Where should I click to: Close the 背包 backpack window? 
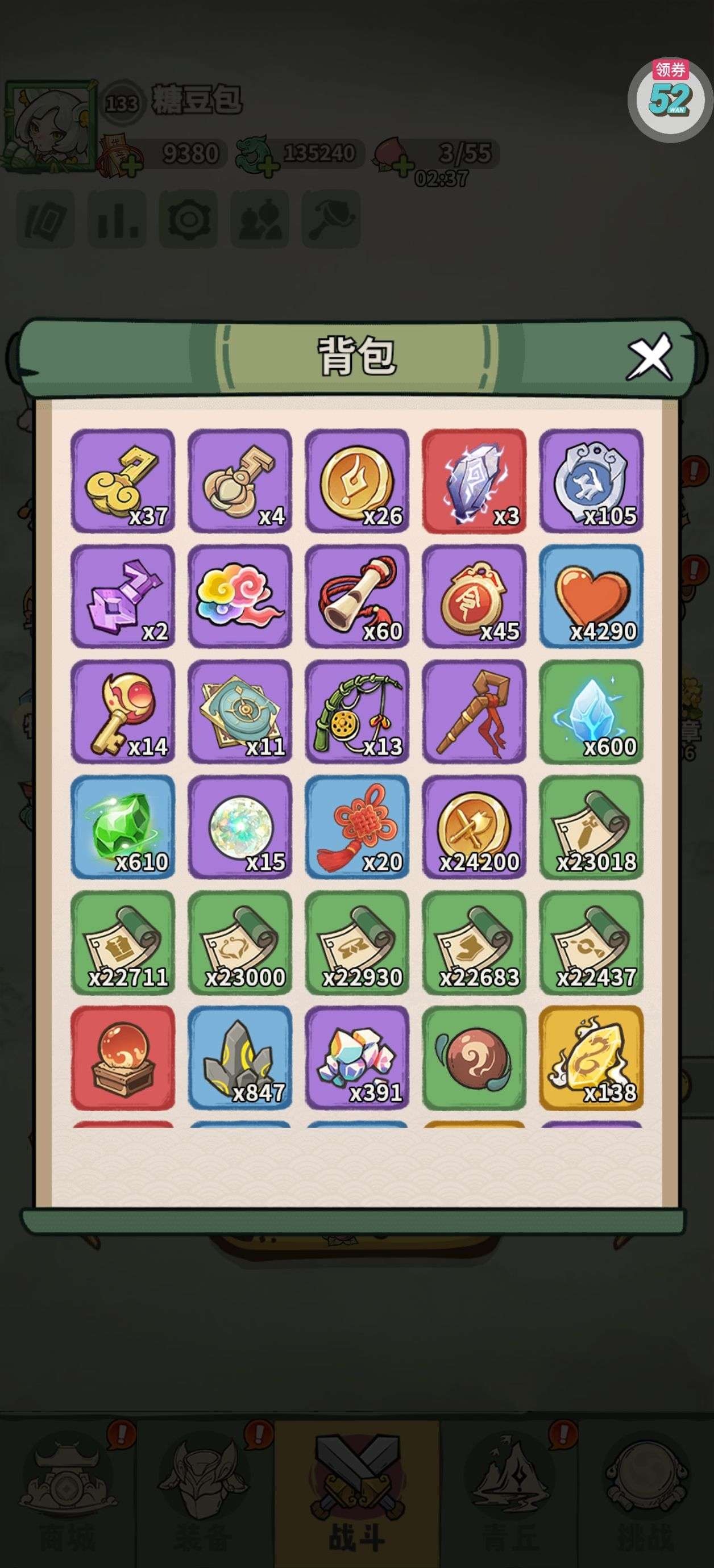tap(649, 357)
